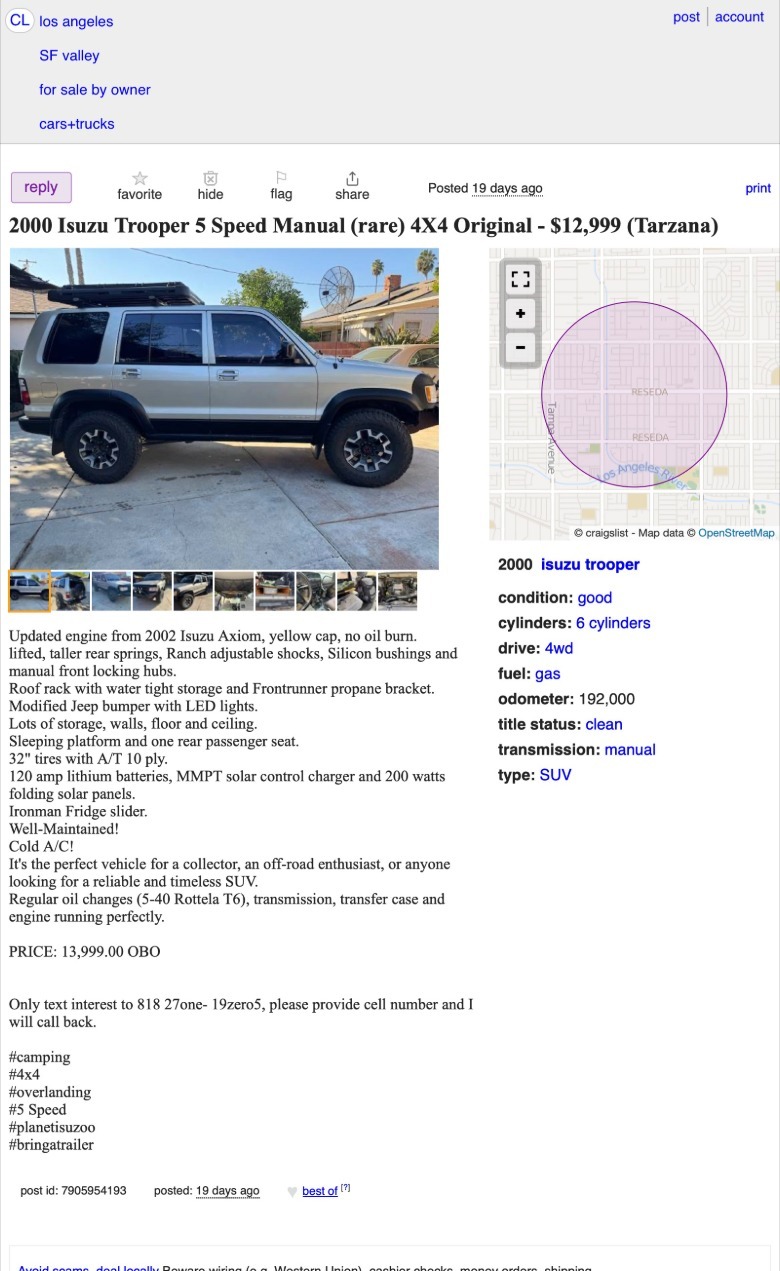Zoom out on the map
The width and height of the screenshot is (780, 1271).
point(520,349)
